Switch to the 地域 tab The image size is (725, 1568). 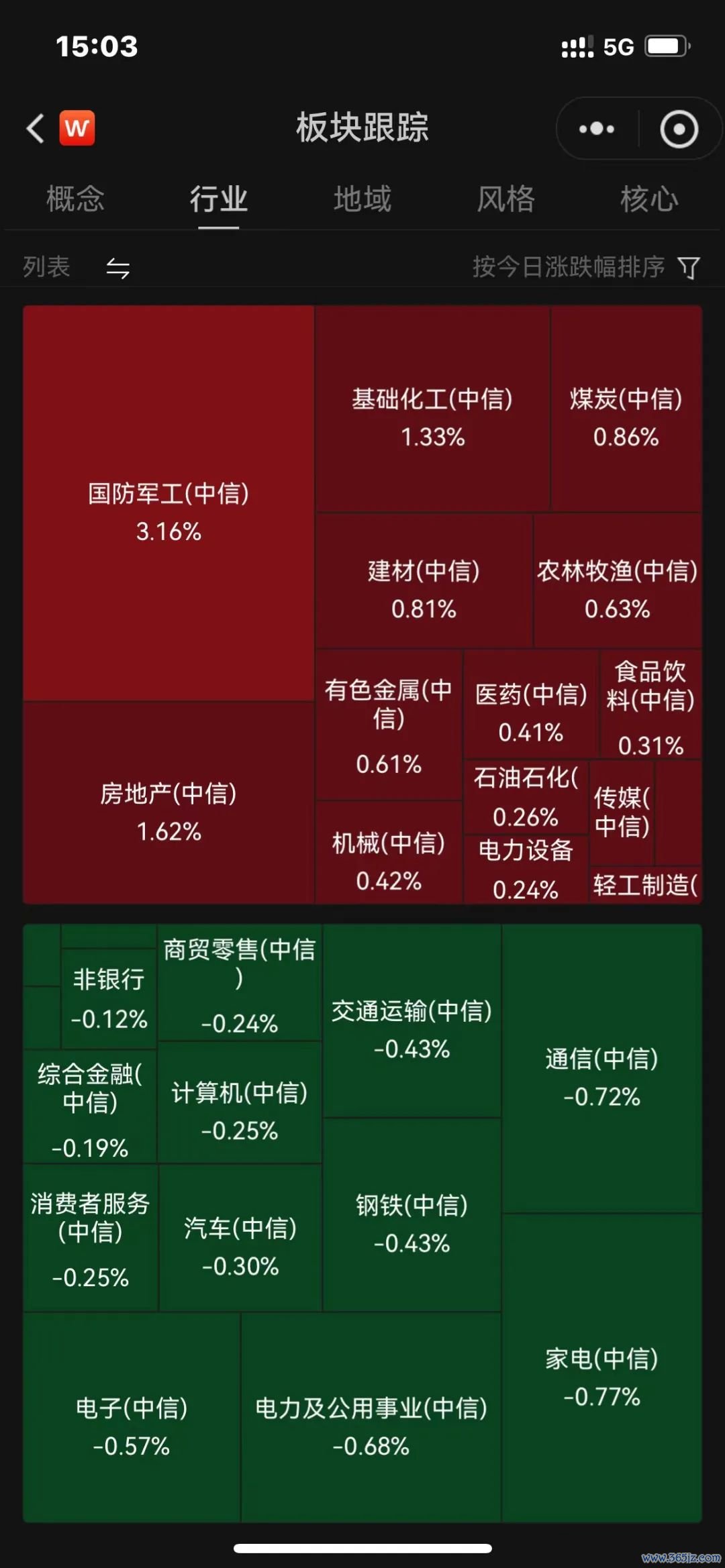click(x=362, y=199)
